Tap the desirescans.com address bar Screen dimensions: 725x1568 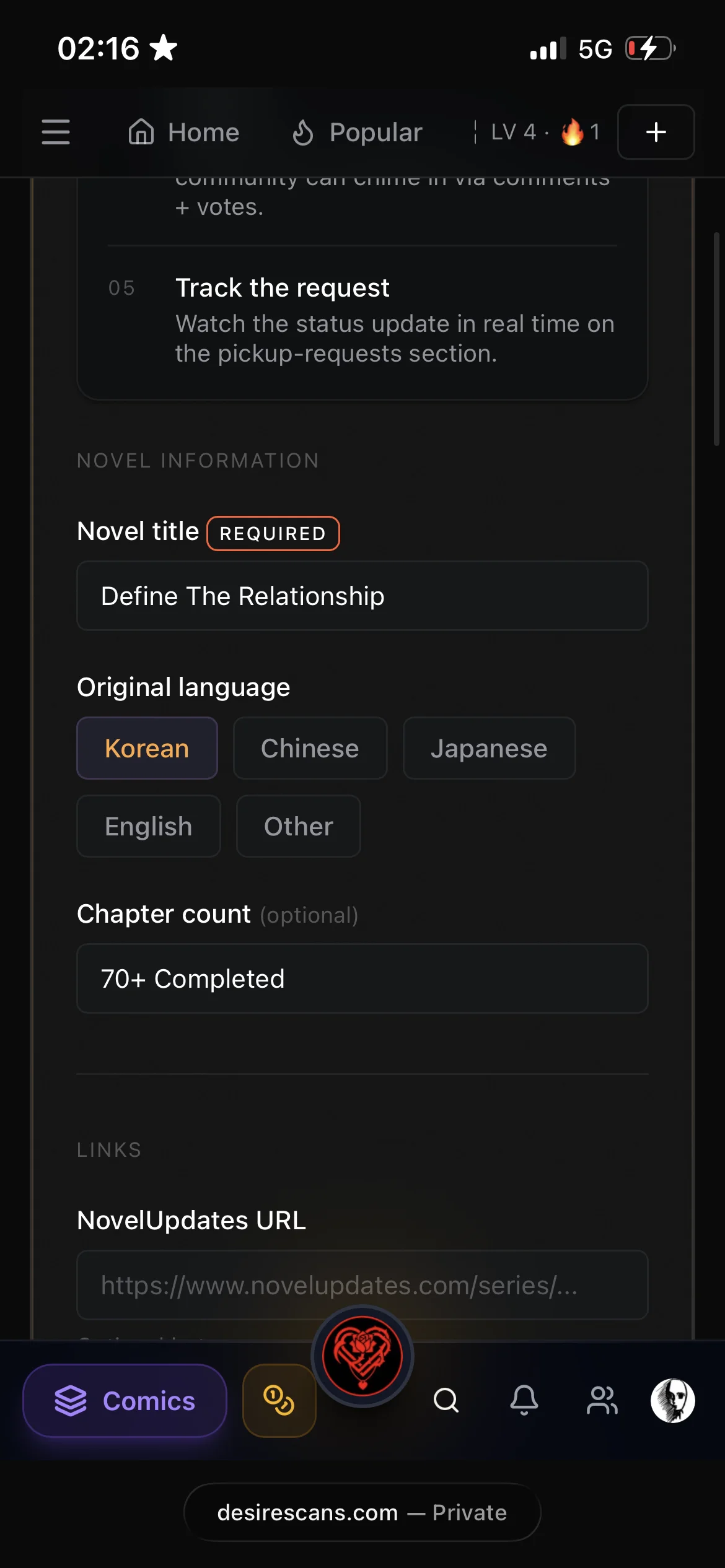click(x=362, y=1512)
